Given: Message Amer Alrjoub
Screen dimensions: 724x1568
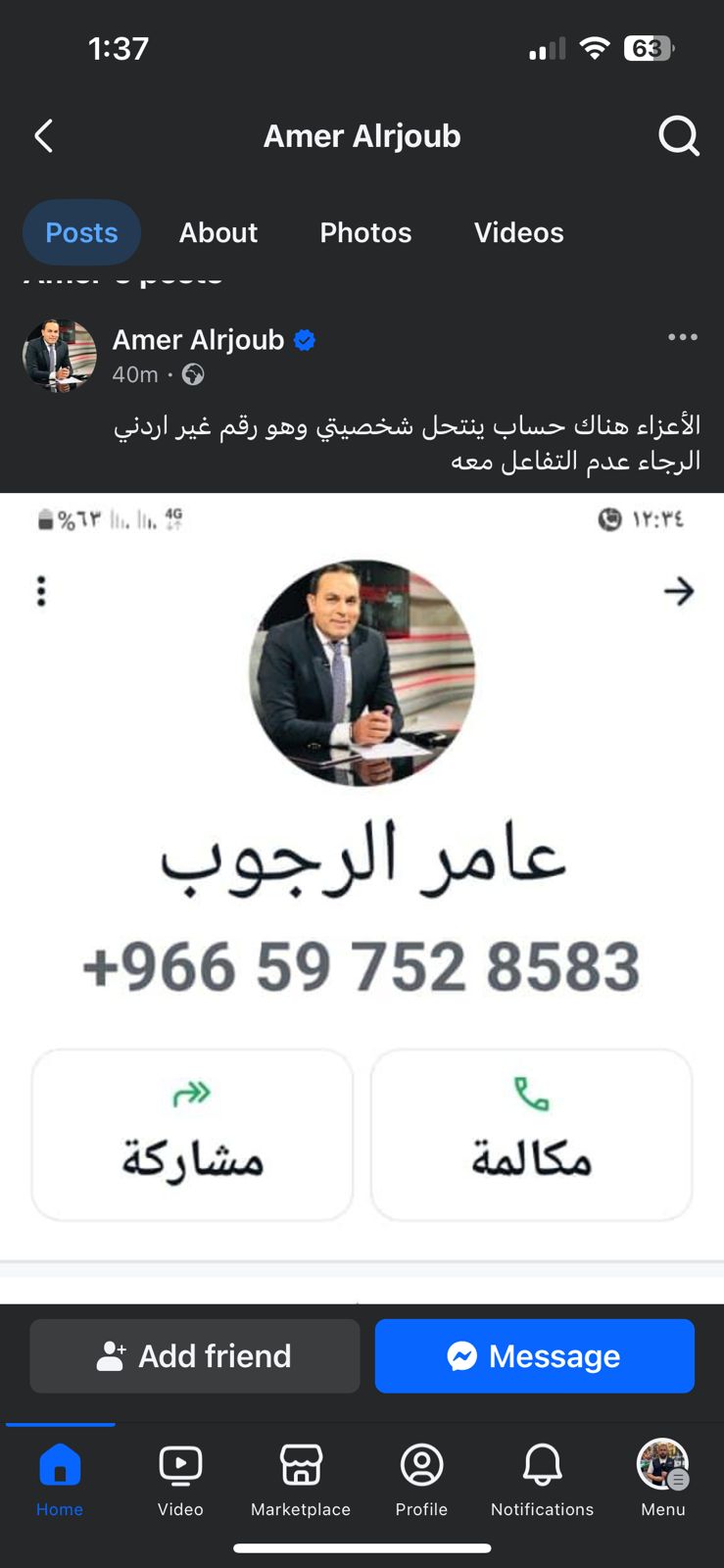Looking at the screenshot, I should pos(534,1355).
